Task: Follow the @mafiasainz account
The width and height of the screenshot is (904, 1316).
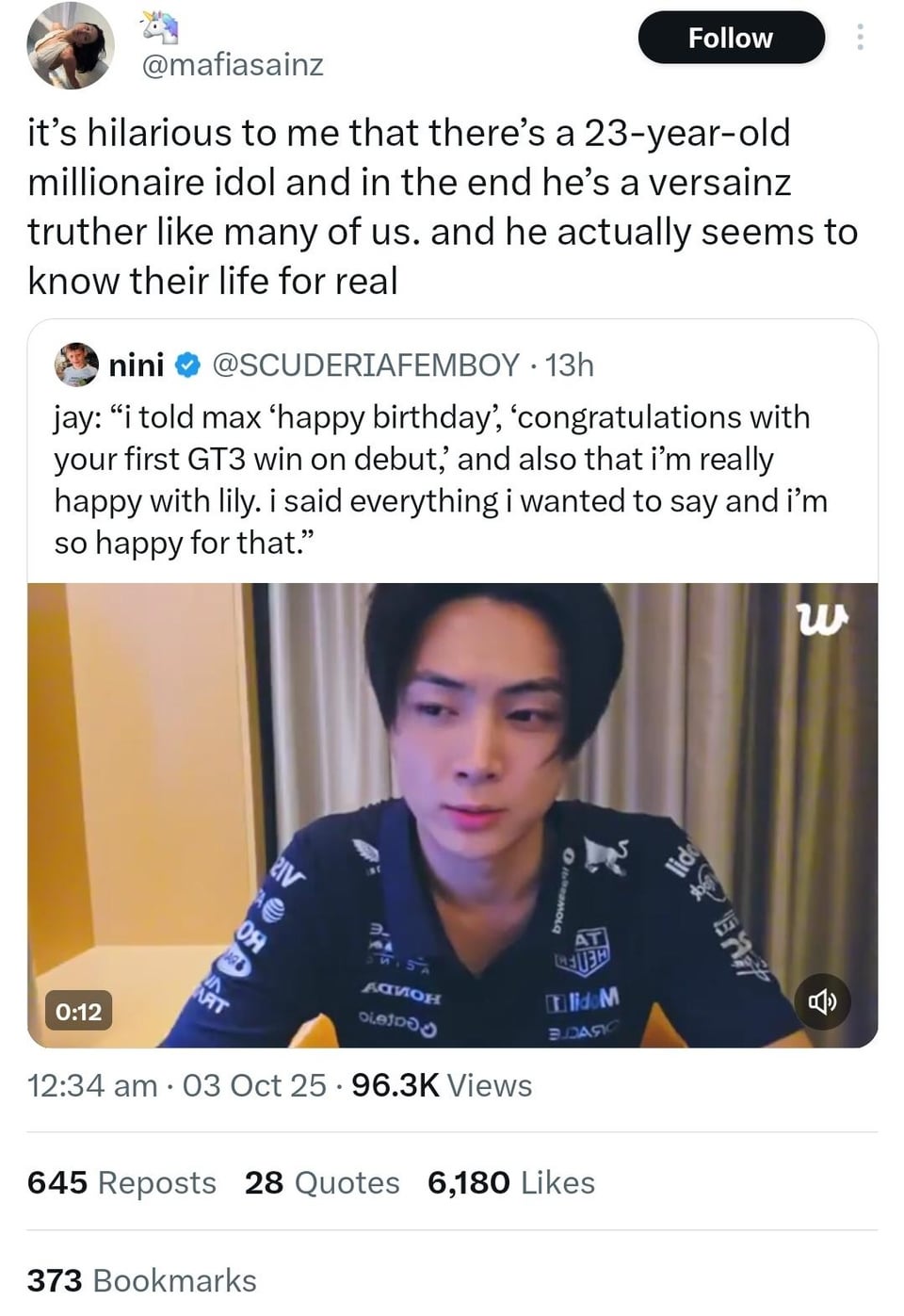Action: 731,38
